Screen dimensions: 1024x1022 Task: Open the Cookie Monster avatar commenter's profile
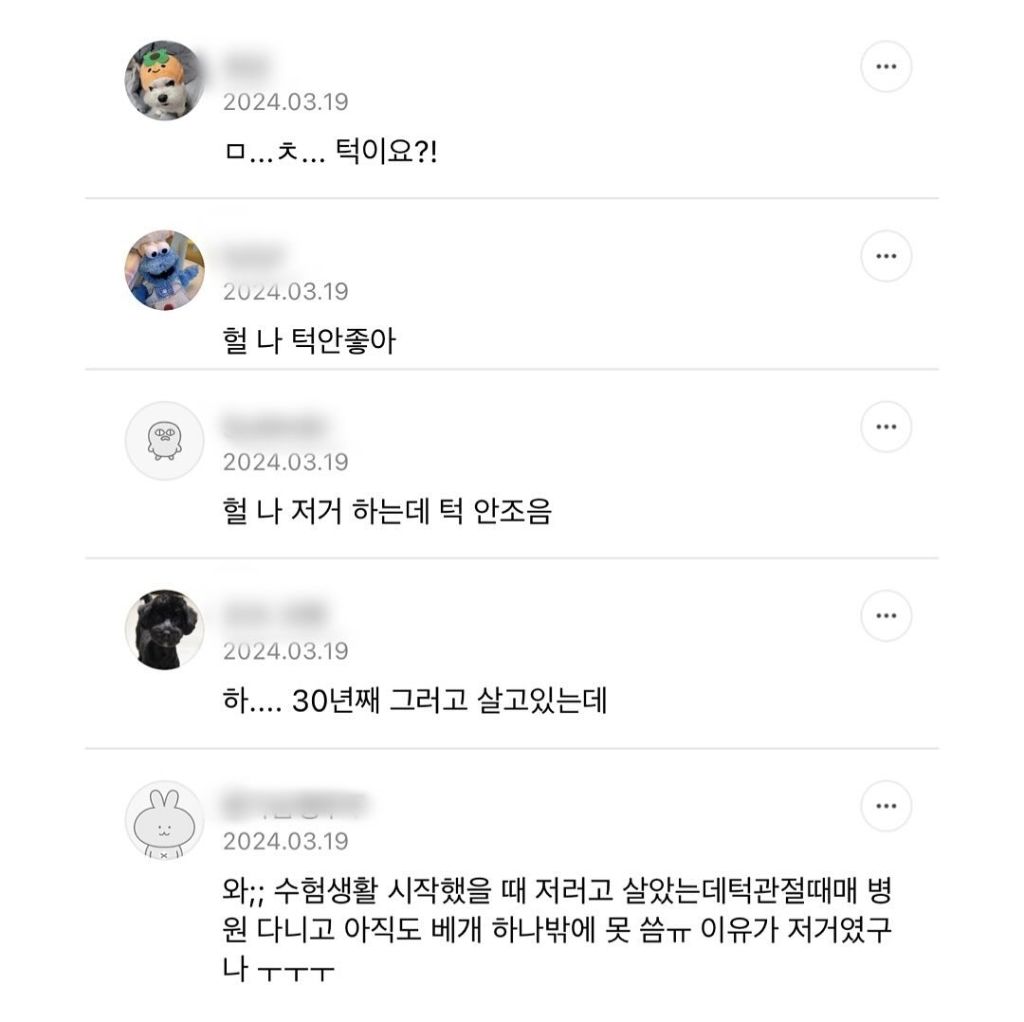[165, 270]
